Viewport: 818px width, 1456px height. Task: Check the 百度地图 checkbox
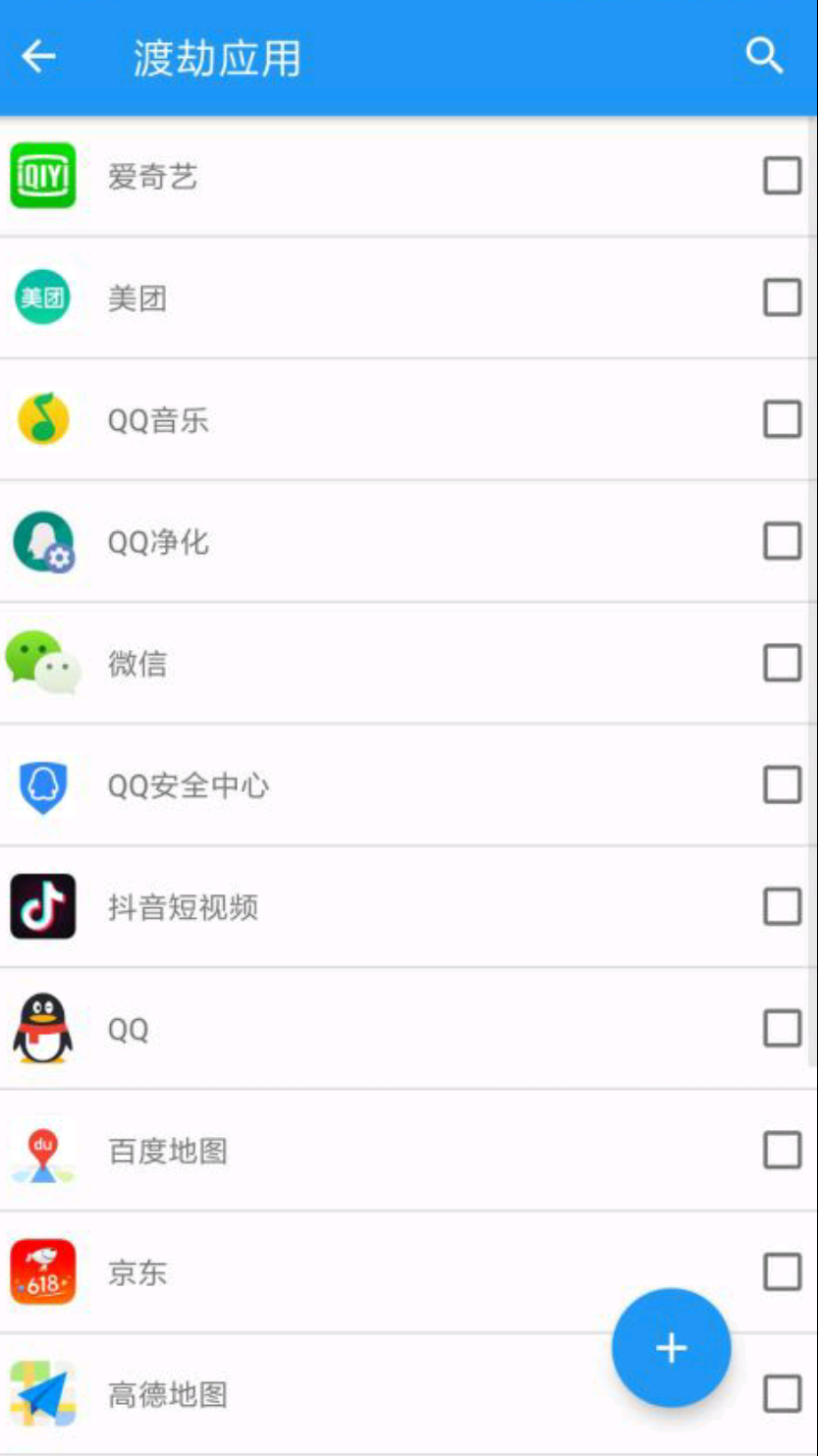coord(782,1151)
